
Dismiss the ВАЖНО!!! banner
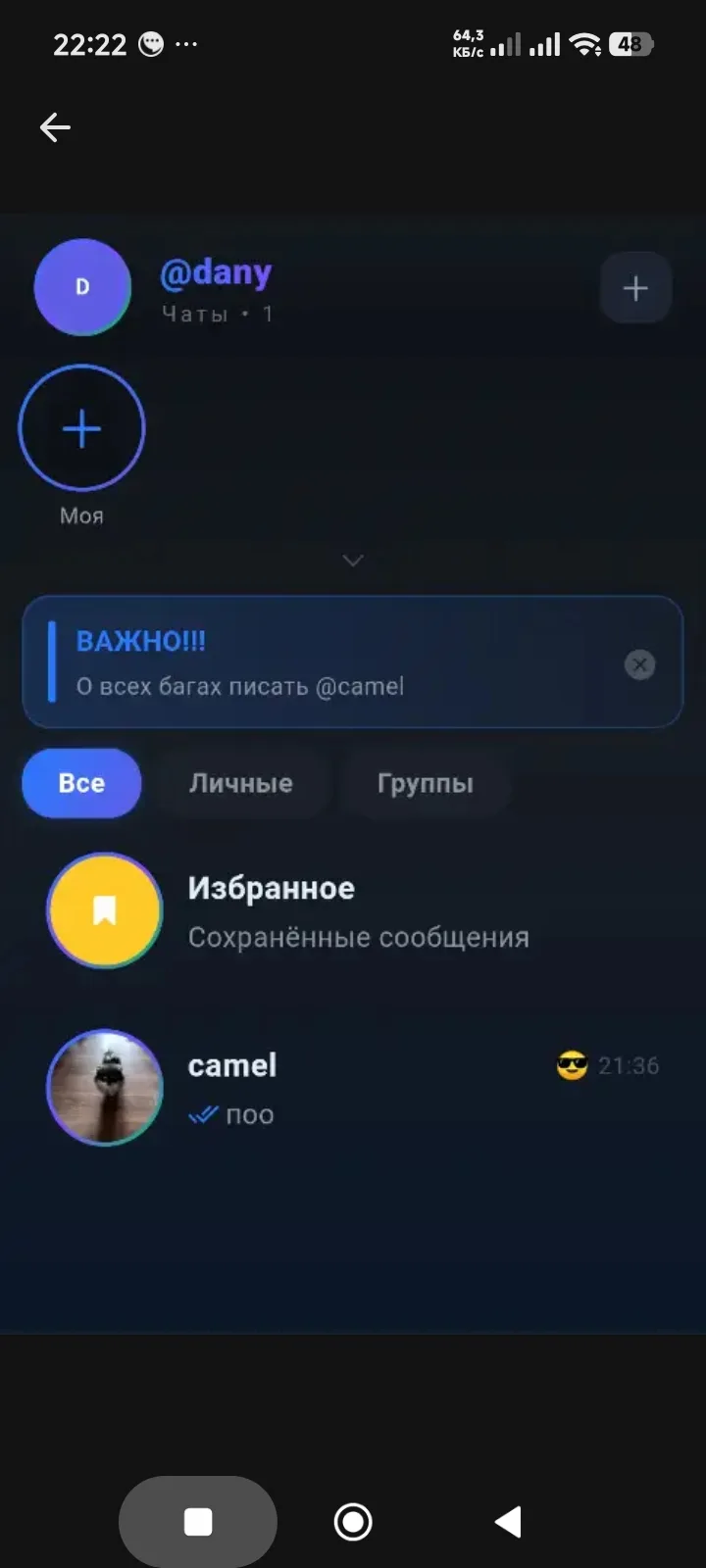click(x=639, y=665)
